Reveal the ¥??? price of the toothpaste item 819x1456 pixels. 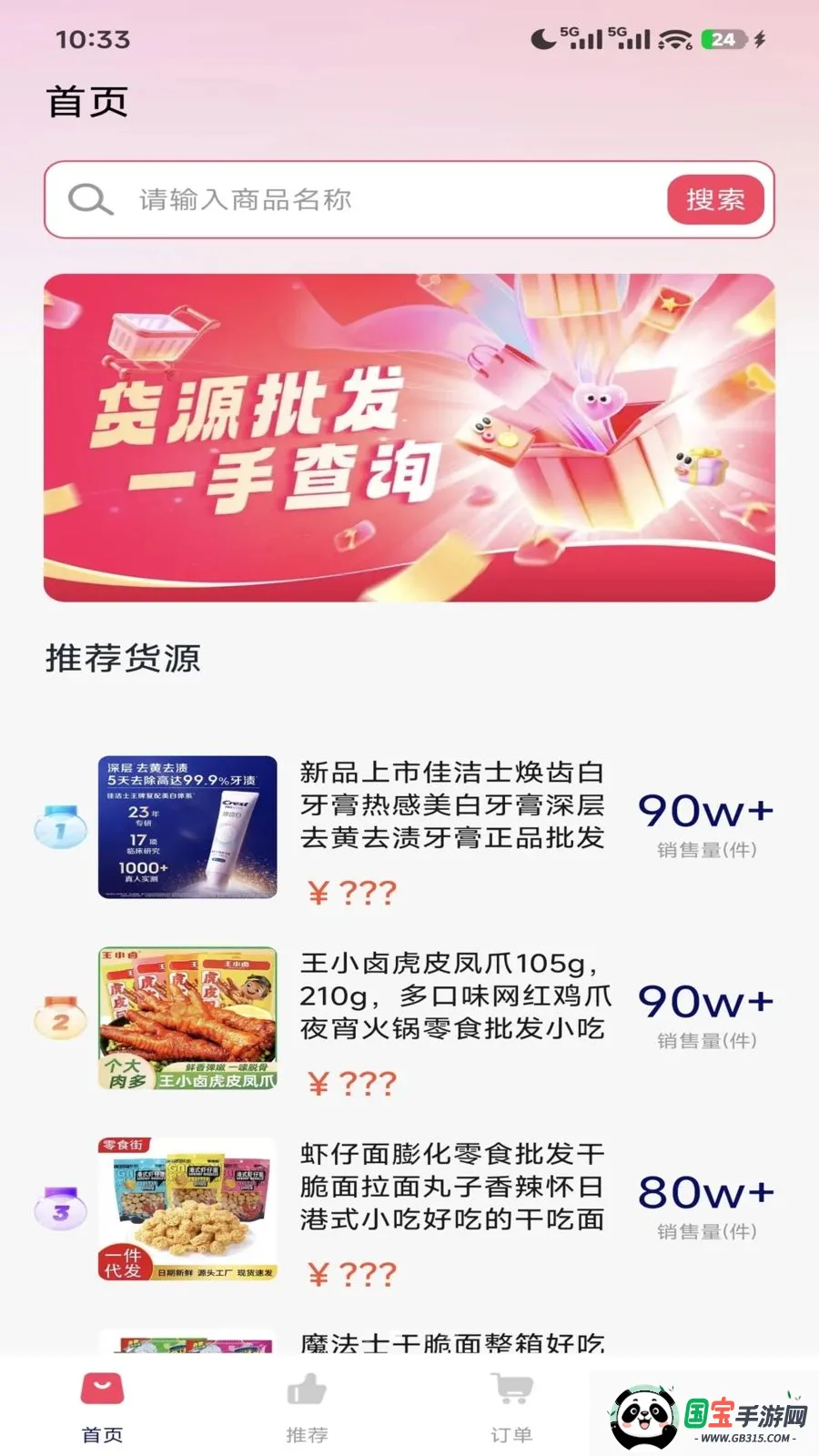350,892
